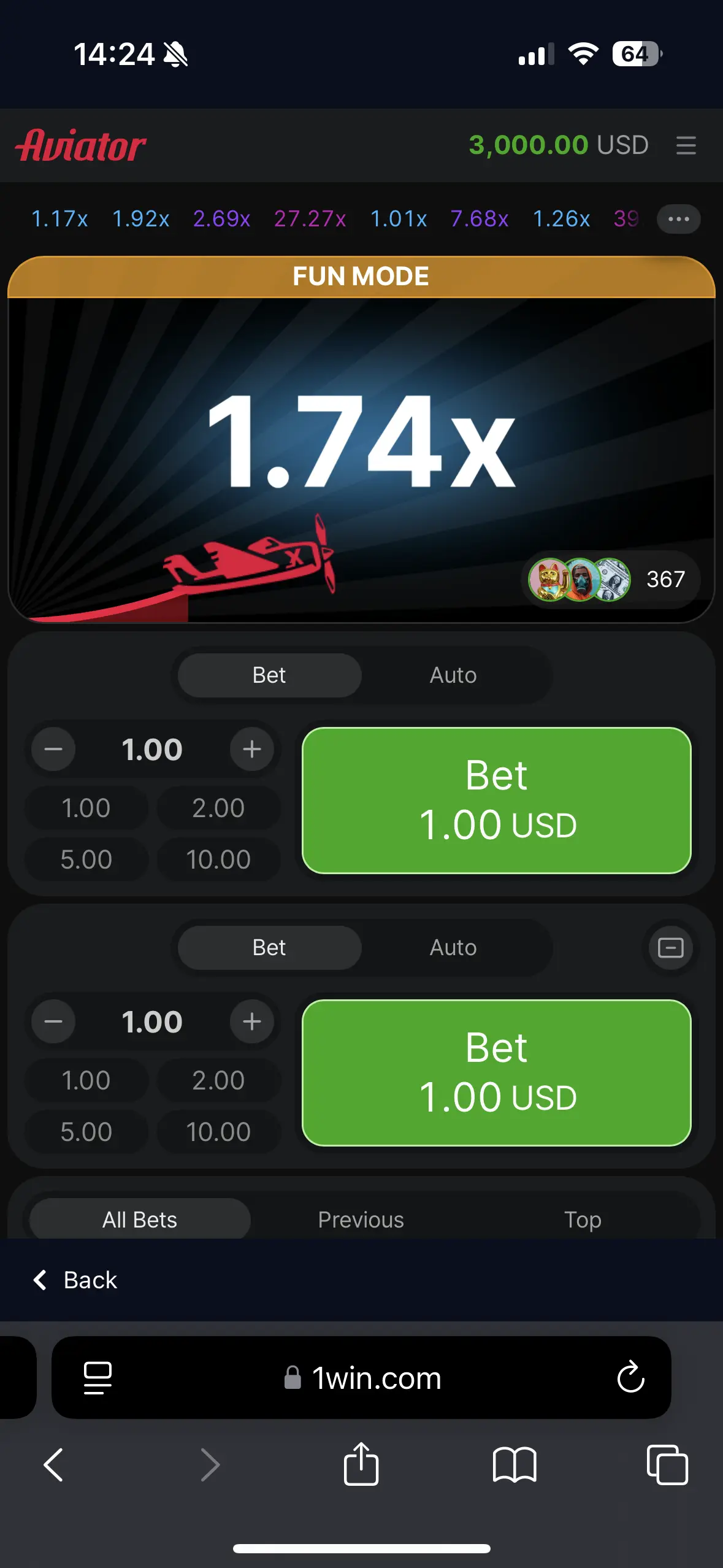Increase first panel bet amount with plus
Image resolution: width=723 pixels, height=1568 pixels.
(251, 749)
